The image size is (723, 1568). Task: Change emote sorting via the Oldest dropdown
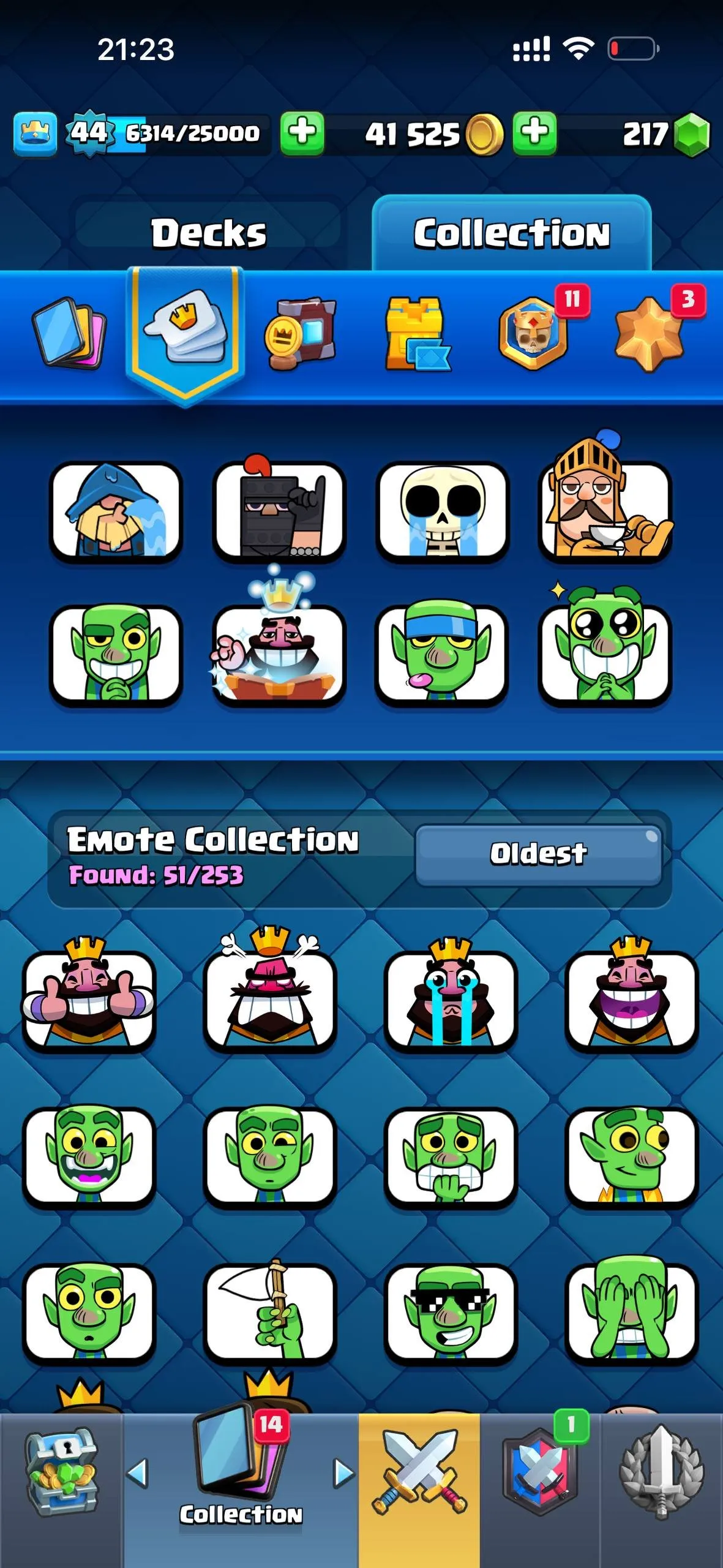(540, 854)
